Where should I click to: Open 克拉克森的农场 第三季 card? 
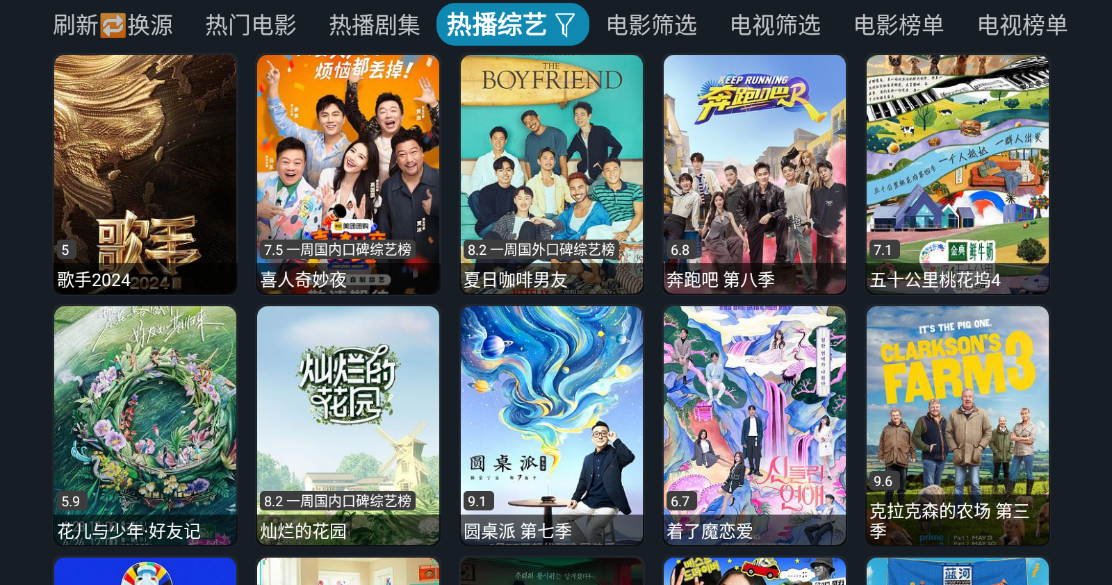[958, 425]
